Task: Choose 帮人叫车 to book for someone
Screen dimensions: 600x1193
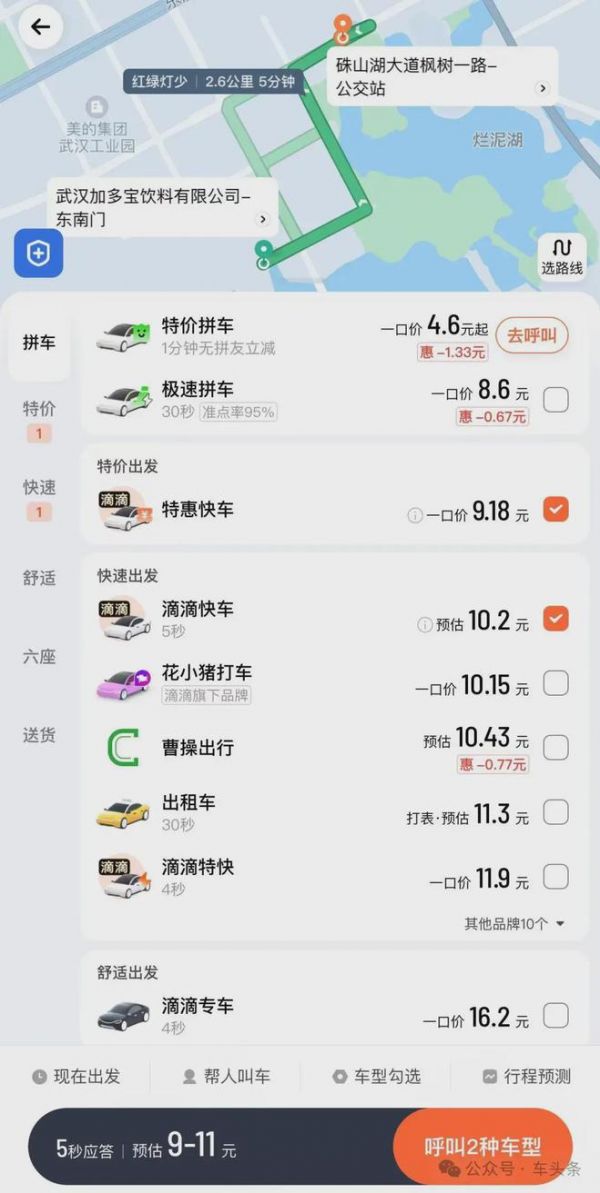Action: pyautogui.click(x=226, y=1077)
